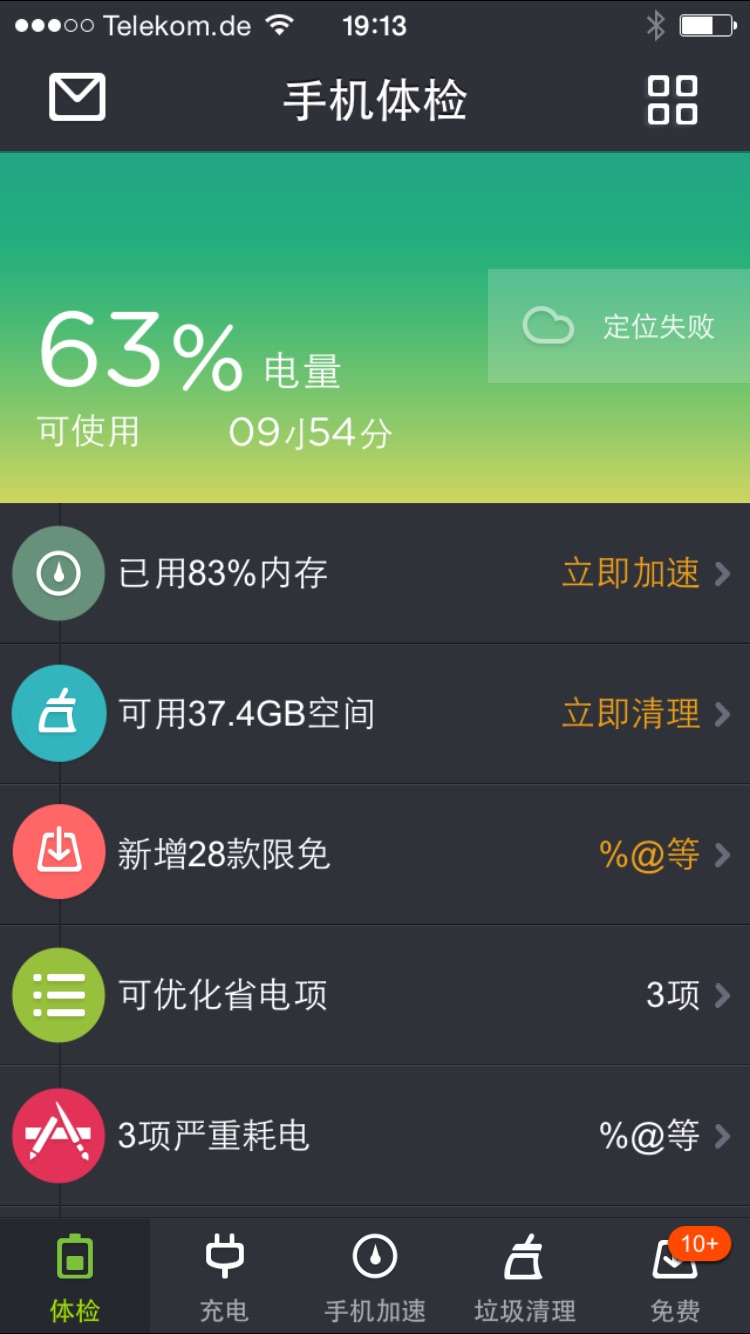Open the messages envelope icon
750x1334 pixels.
tap(77, 99)
